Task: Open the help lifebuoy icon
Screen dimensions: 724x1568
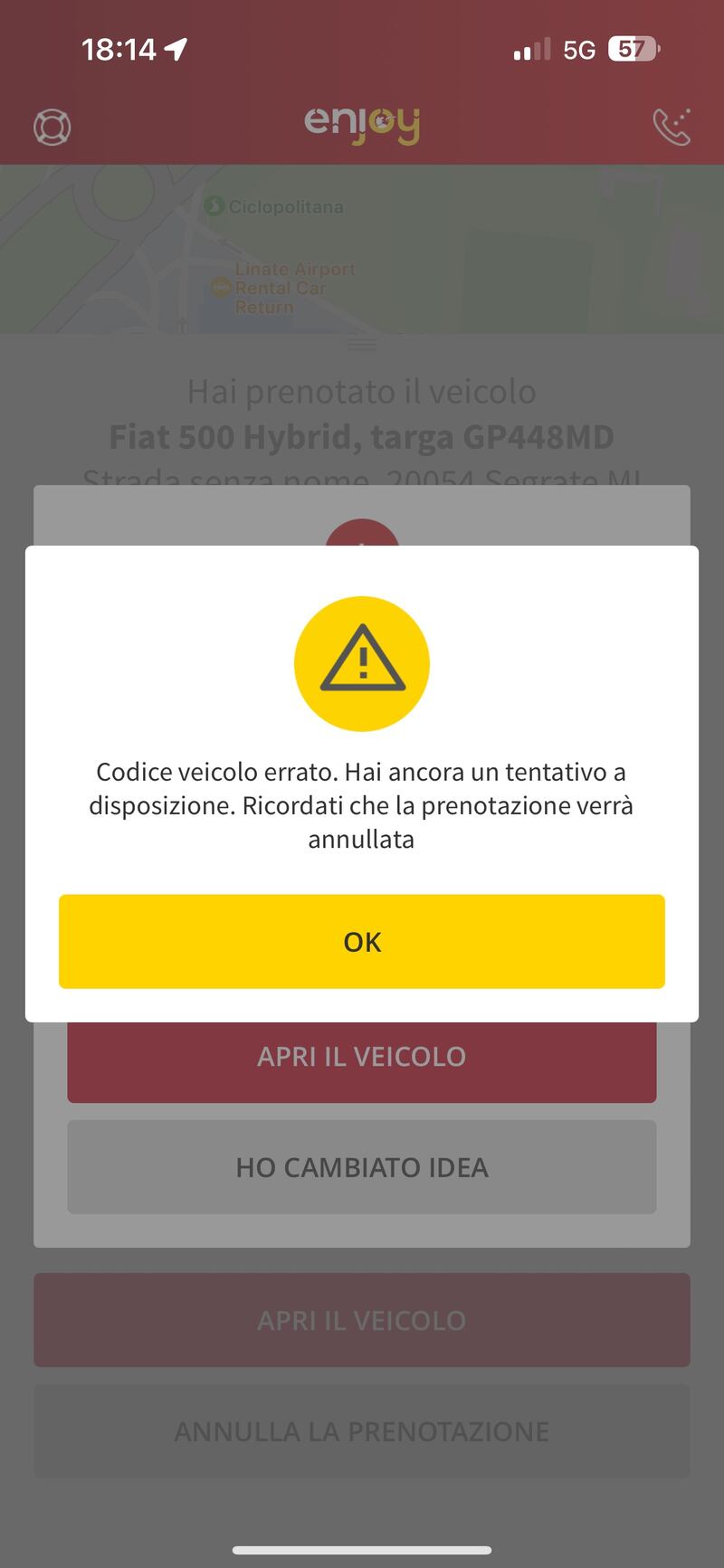Action: click(52, 128)
